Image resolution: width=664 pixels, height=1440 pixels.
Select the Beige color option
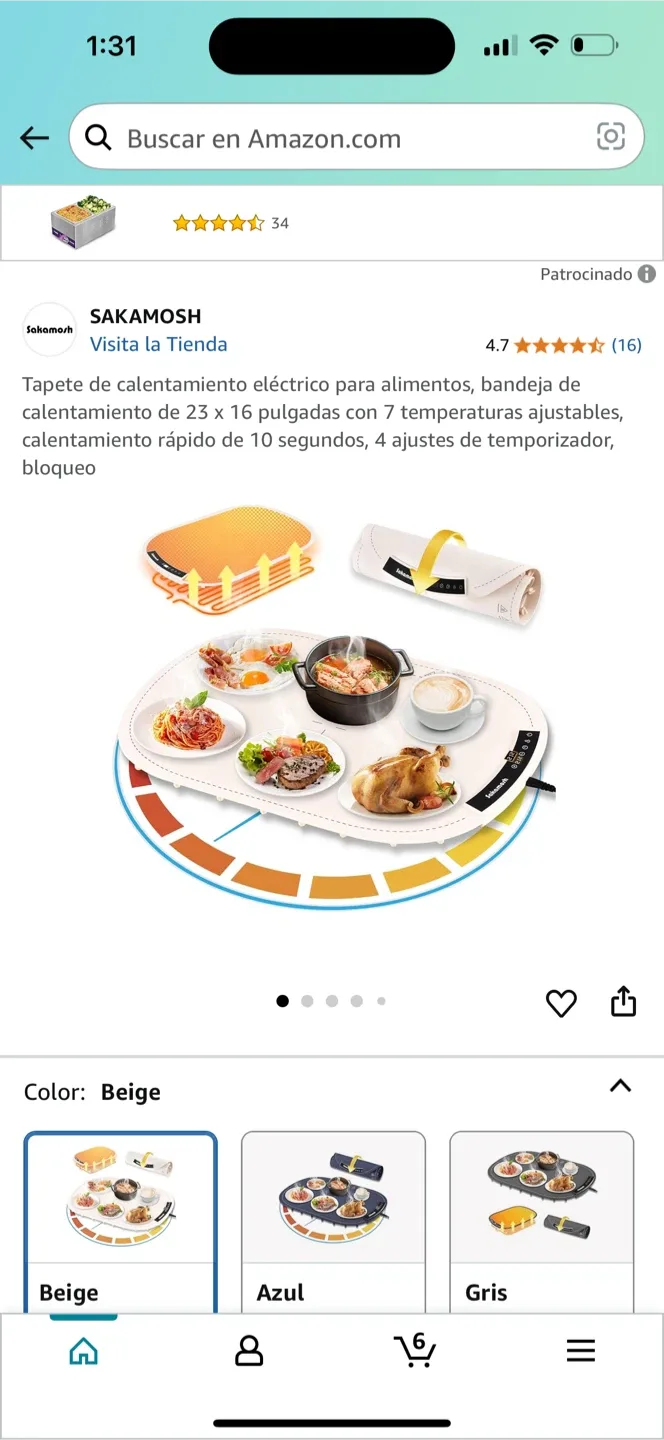[x=121, y=1220]
